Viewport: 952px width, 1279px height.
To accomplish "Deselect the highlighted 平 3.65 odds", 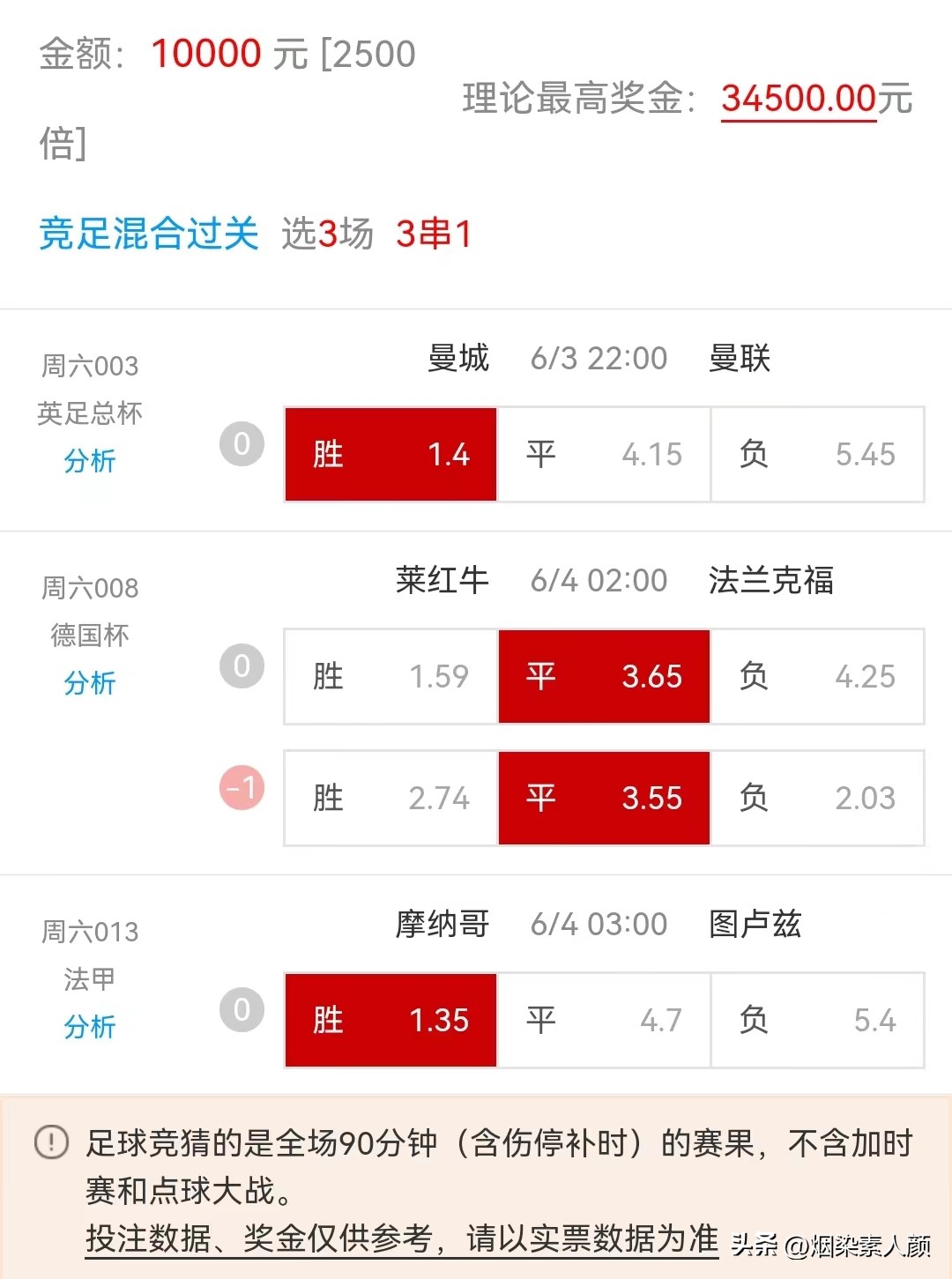I will 604,676.
